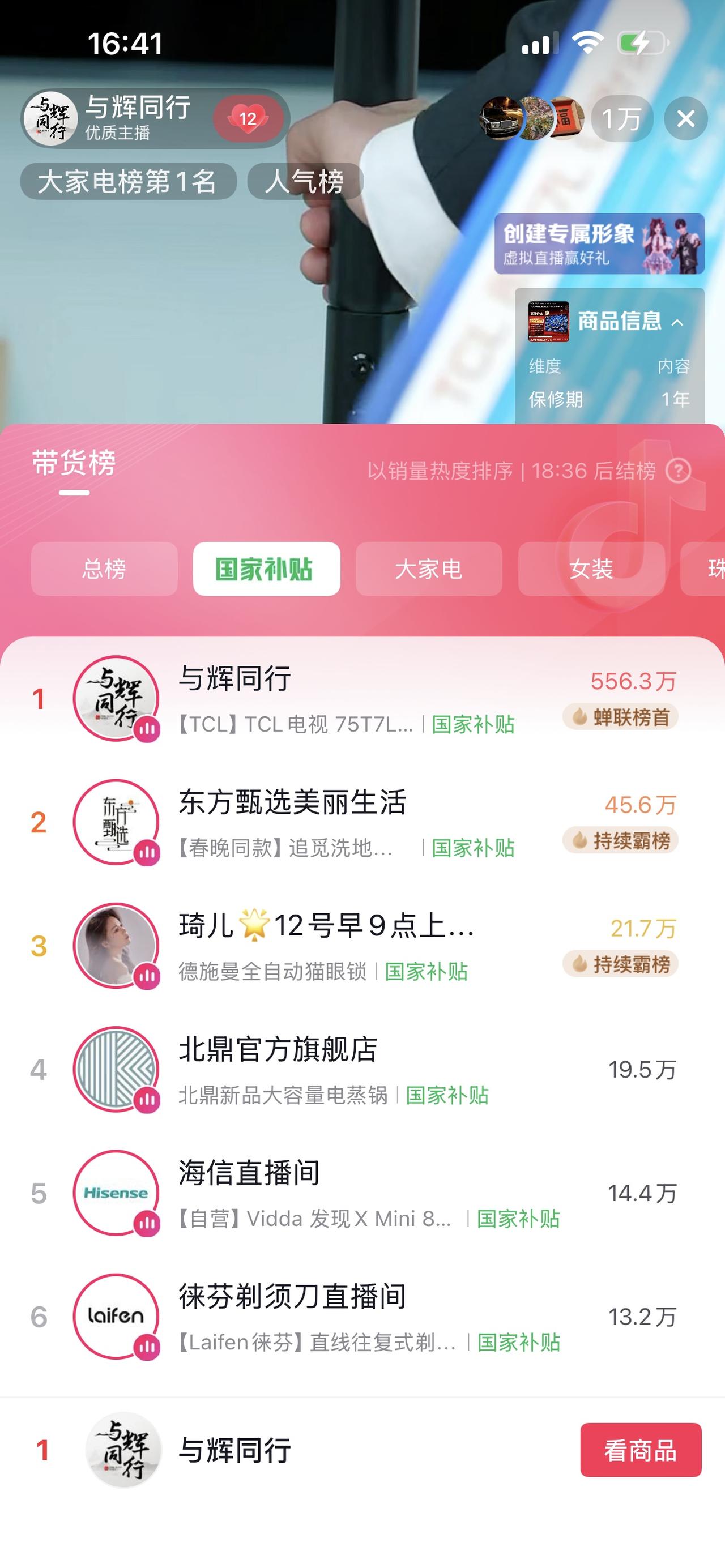Open the help icon next to the countdown
The width and height of the screenshot is (725, 1568).
(677, 469)
